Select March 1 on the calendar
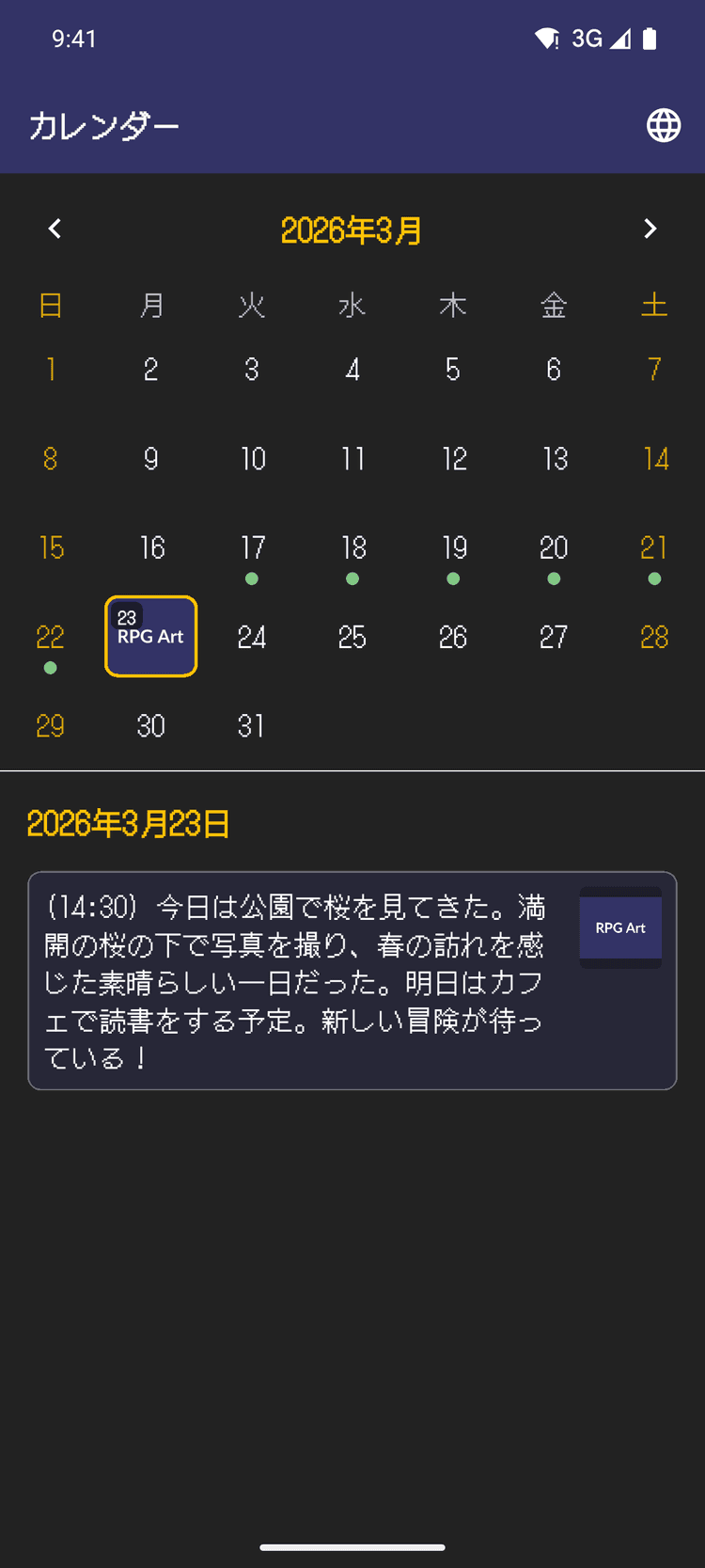Image resolution: width=705 pixels, height=1568 pixels. coord(51,369)
